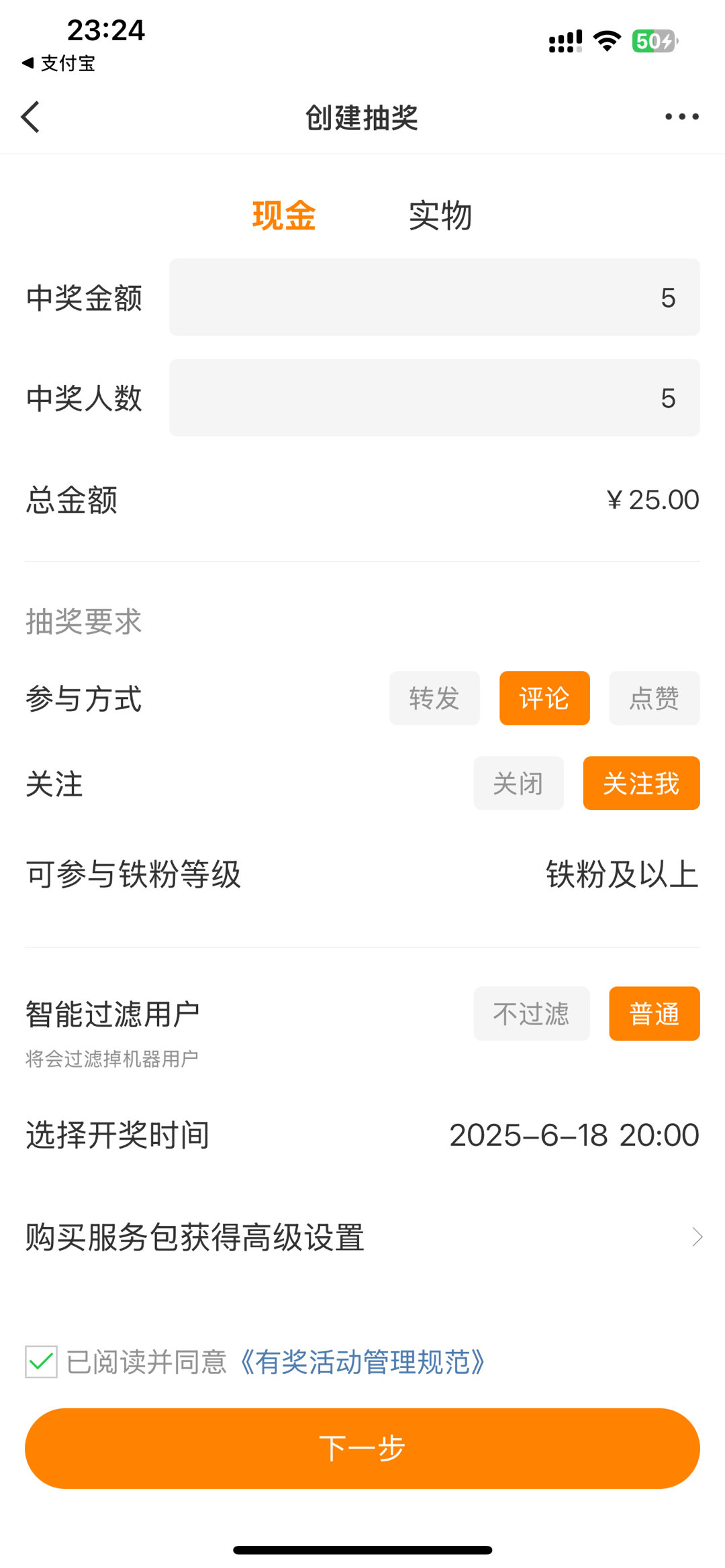Set smart user filter to 不过滤

pos(532,1014)
